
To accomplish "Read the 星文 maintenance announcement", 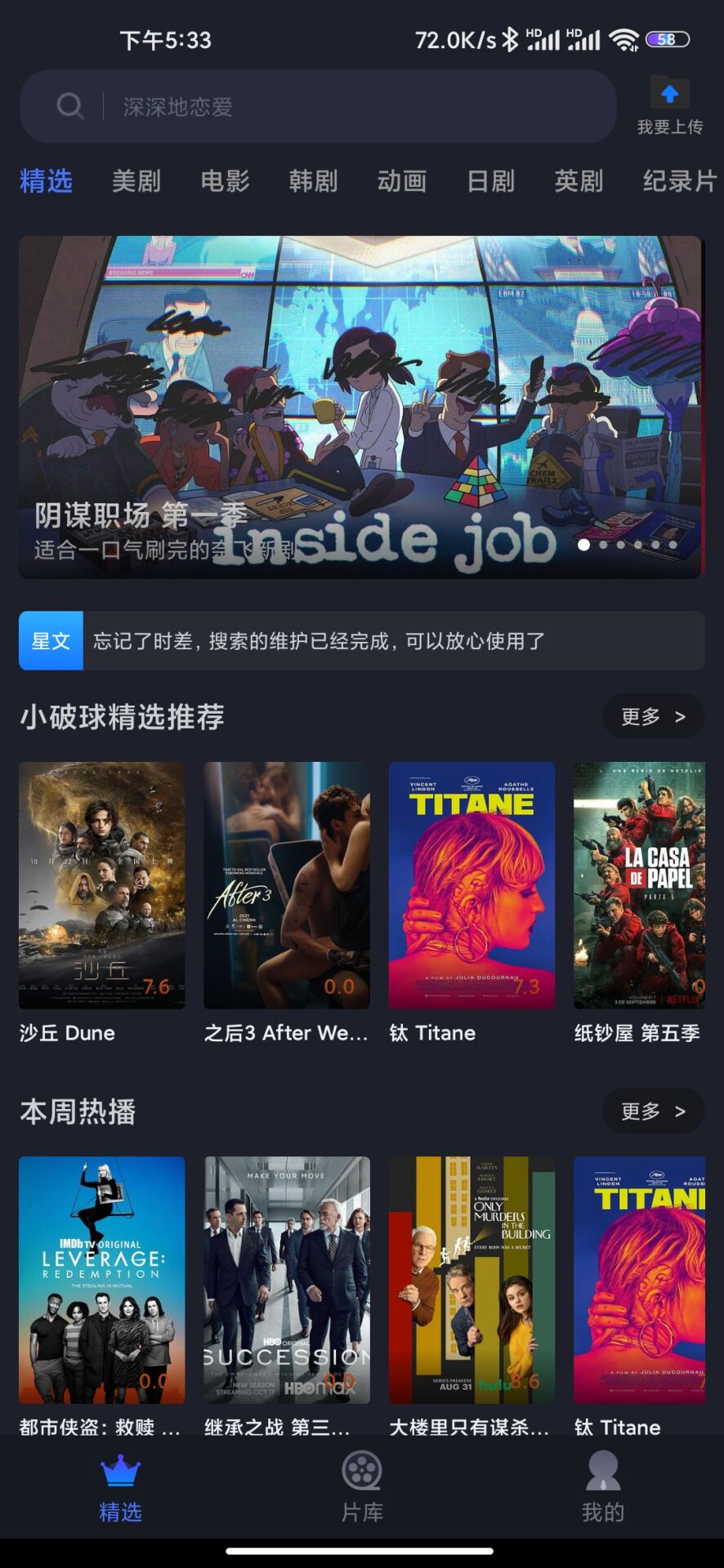I will pos(361,641).
